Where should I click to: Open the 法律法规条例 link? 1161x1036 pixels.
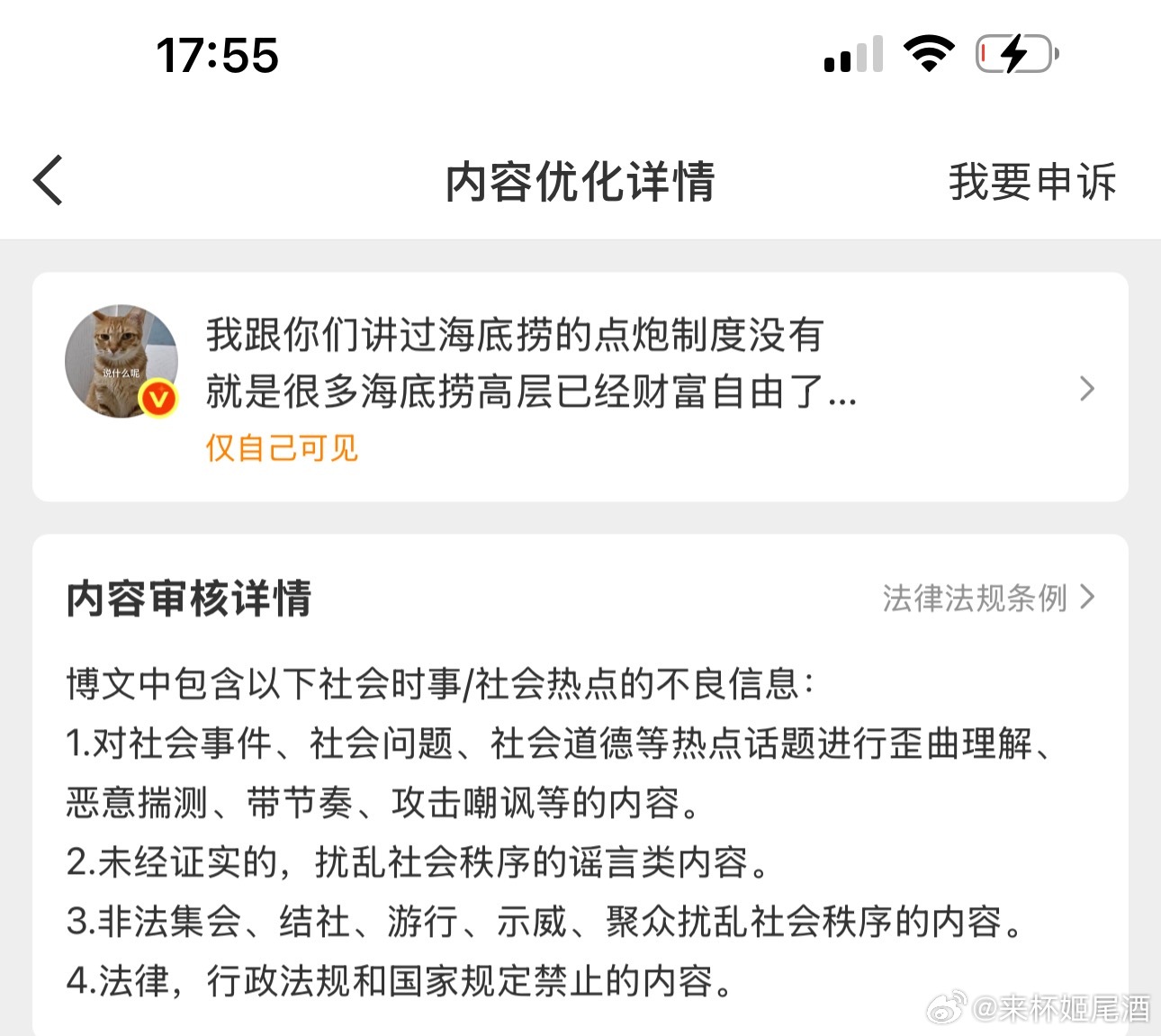[987, 598]
